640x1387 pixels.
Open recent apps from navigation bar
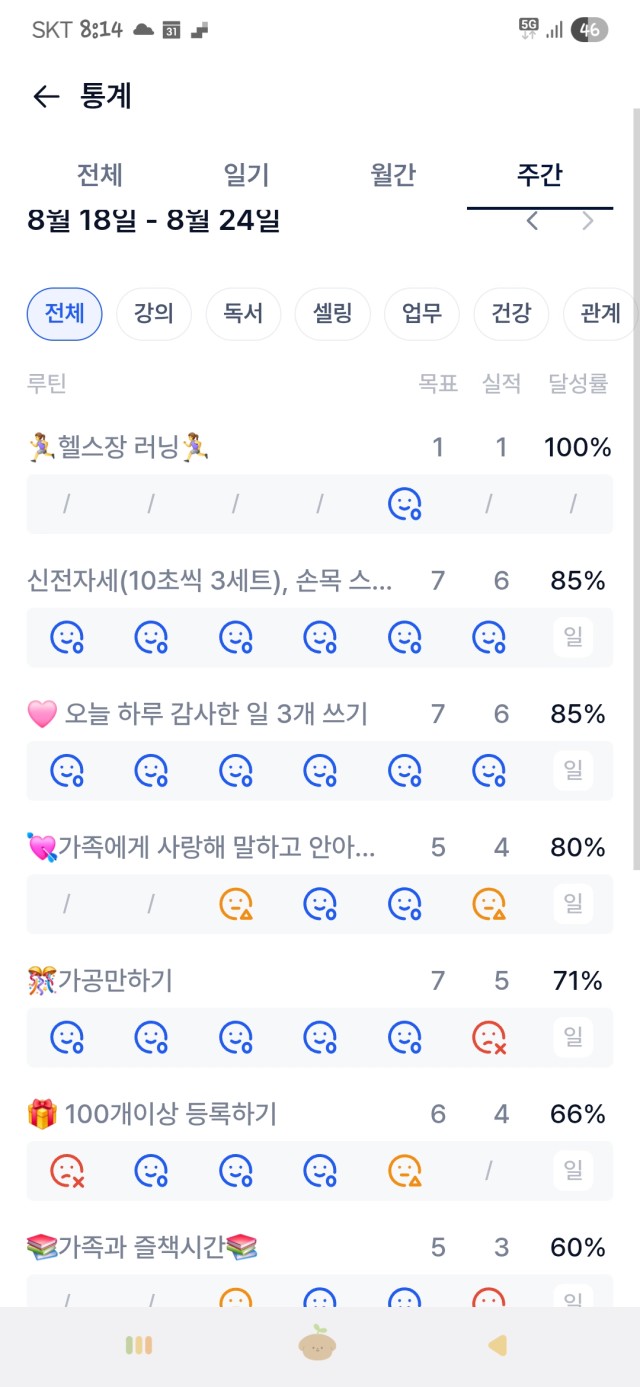coord(139,1345)
